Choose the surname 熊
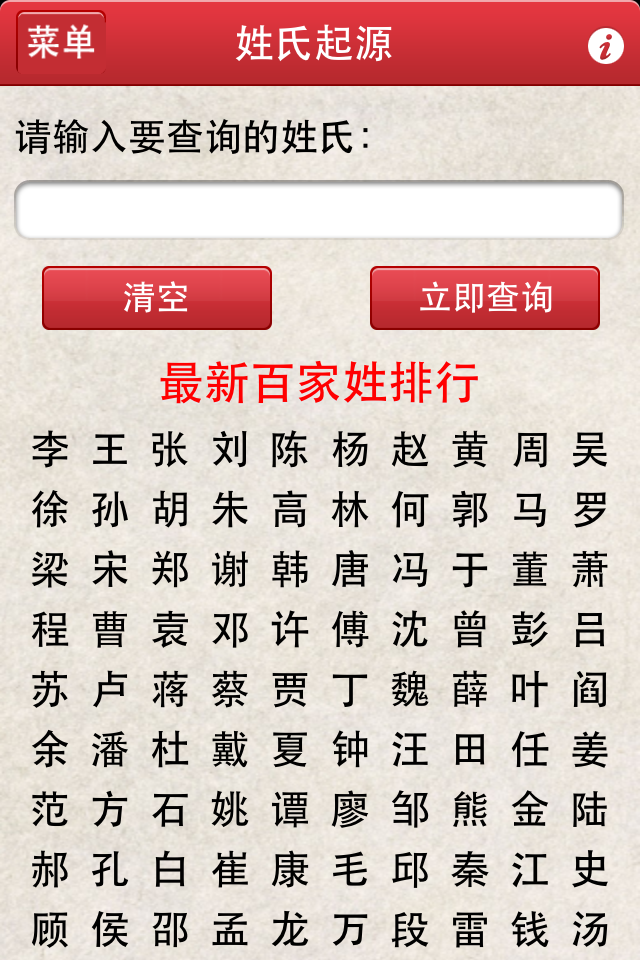 [470, 810]
